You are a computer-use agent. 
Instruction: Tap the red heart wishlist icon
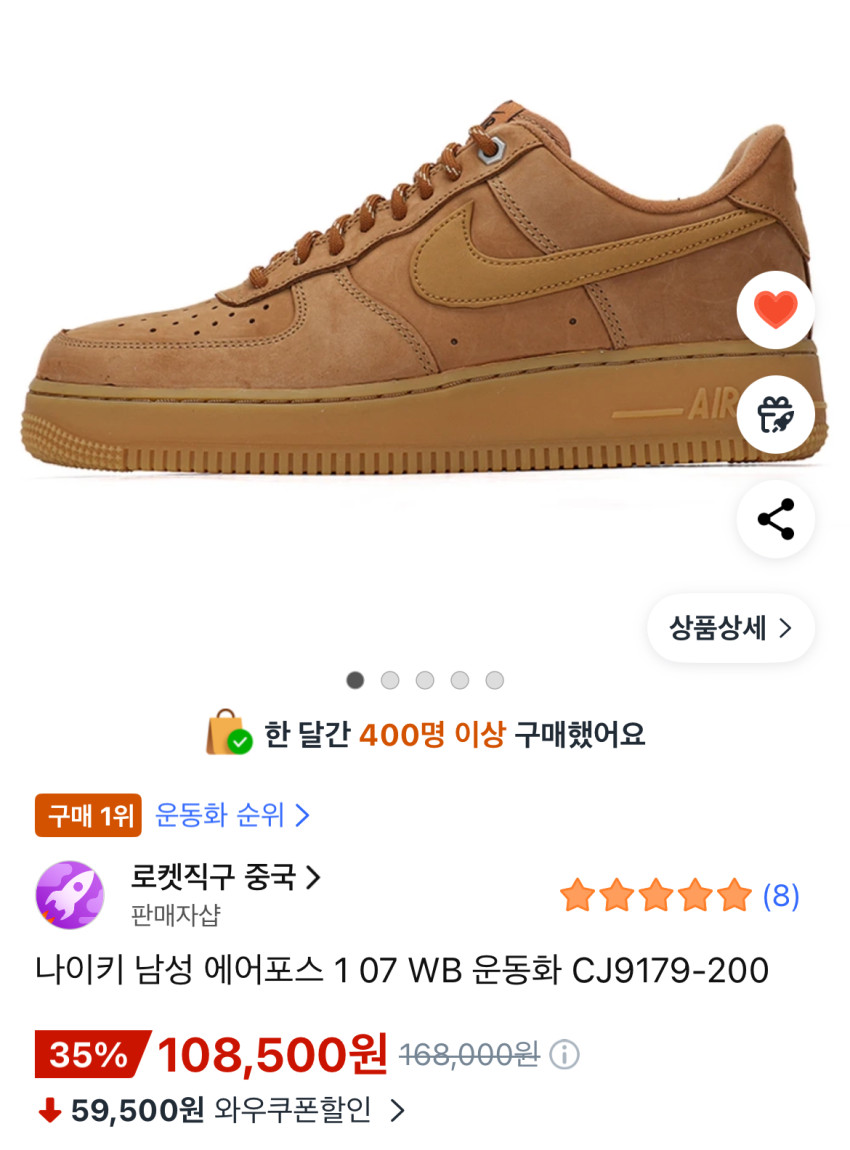click(775, 310)
